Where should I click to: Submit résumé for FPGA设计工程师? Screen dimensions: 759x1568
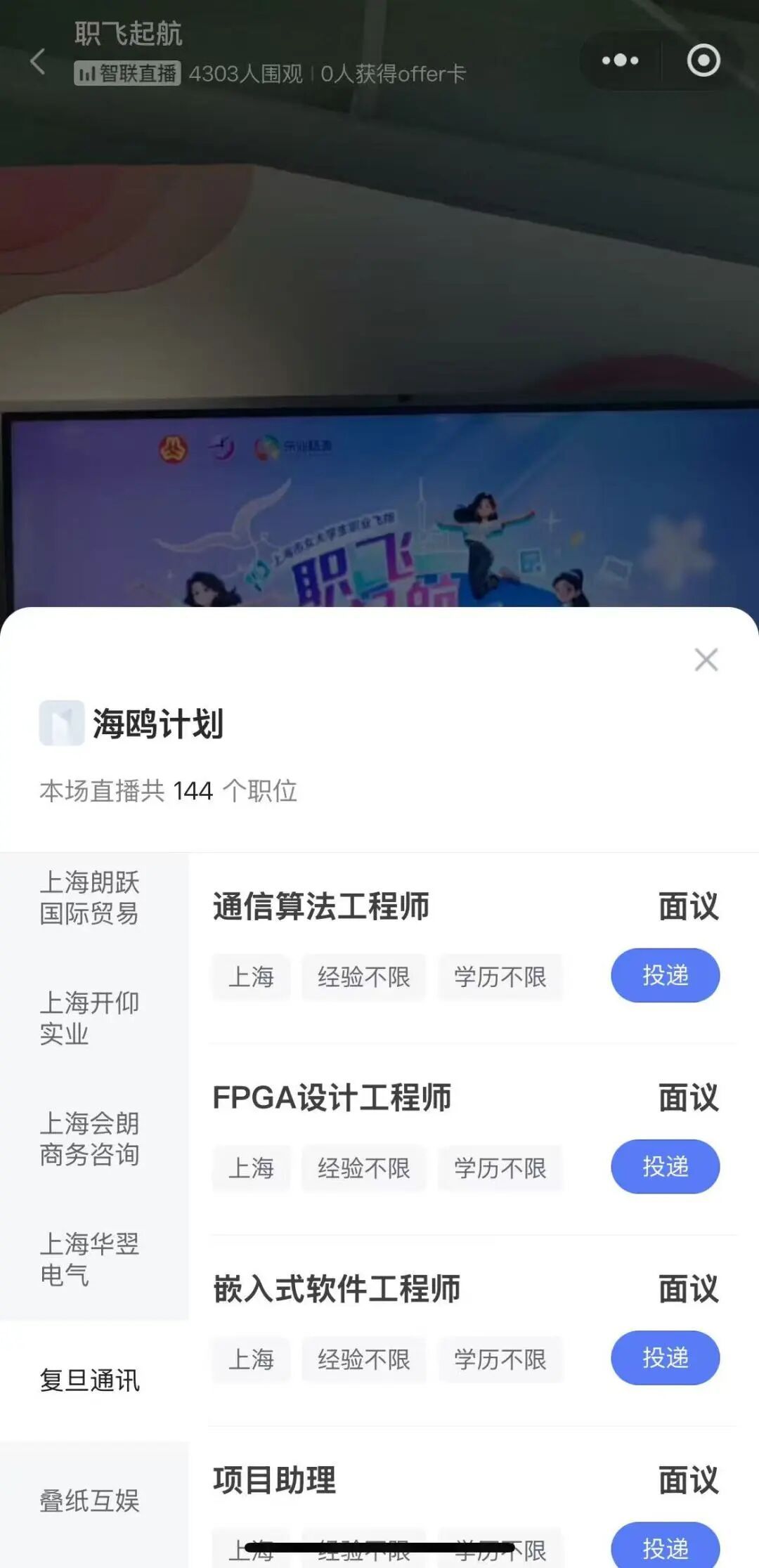[x=665, y=1167]
